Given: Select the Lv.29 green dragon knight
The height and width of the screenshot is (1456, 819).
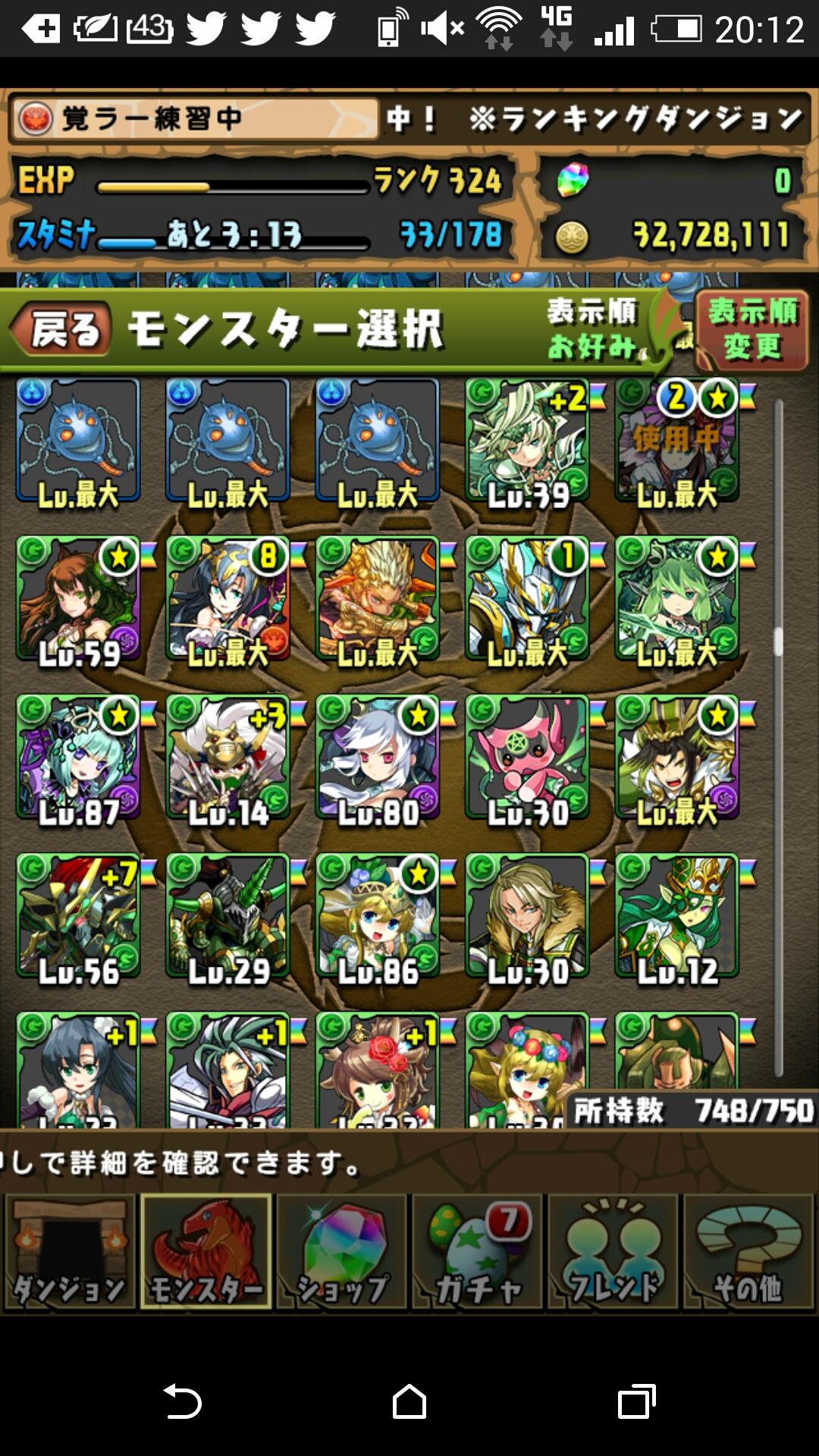Looking at the screenshot, I should [x=227, y=917].
